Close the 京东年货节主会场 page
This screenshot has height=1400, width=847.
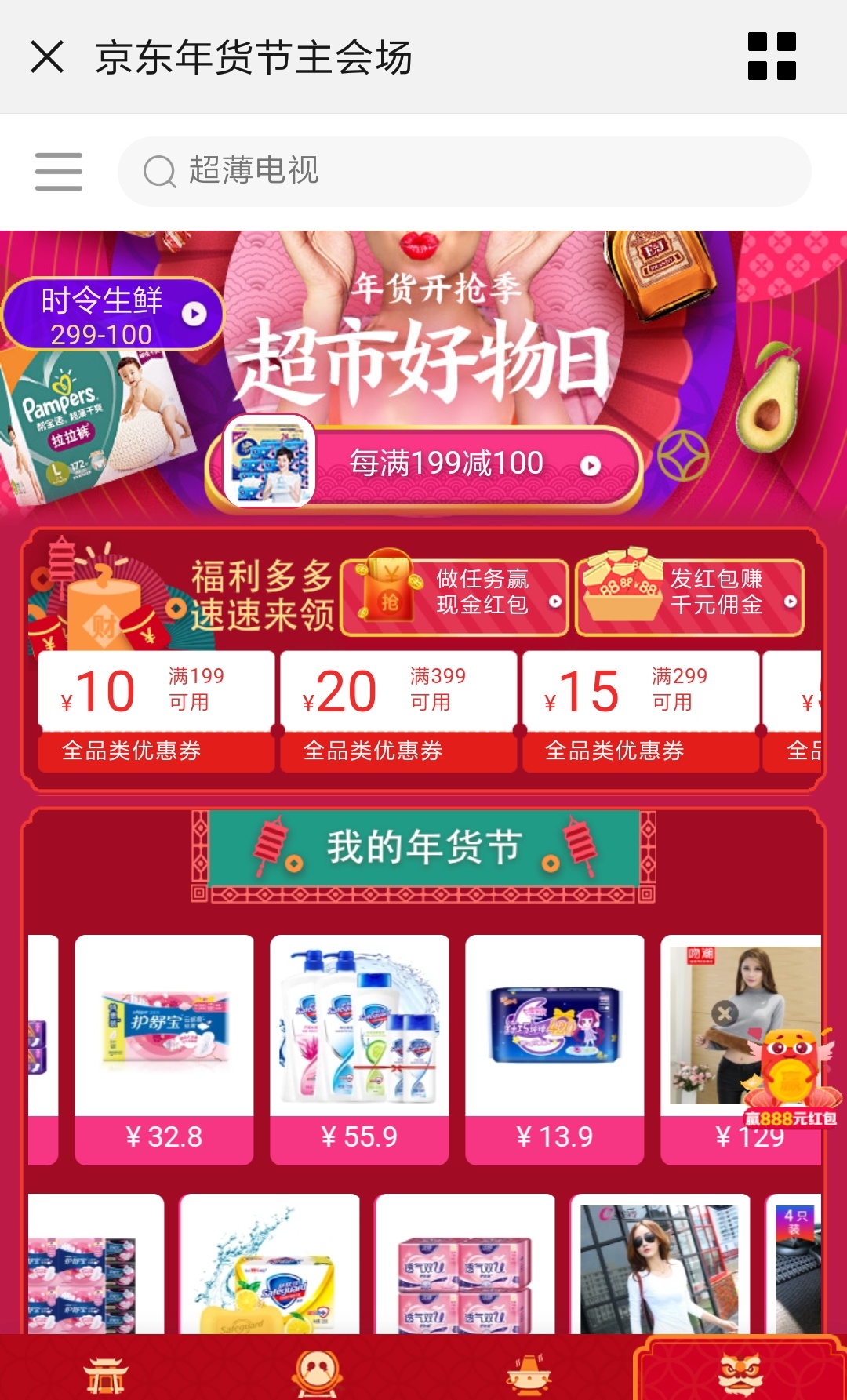pyautogui.click(x=47, y=57)
